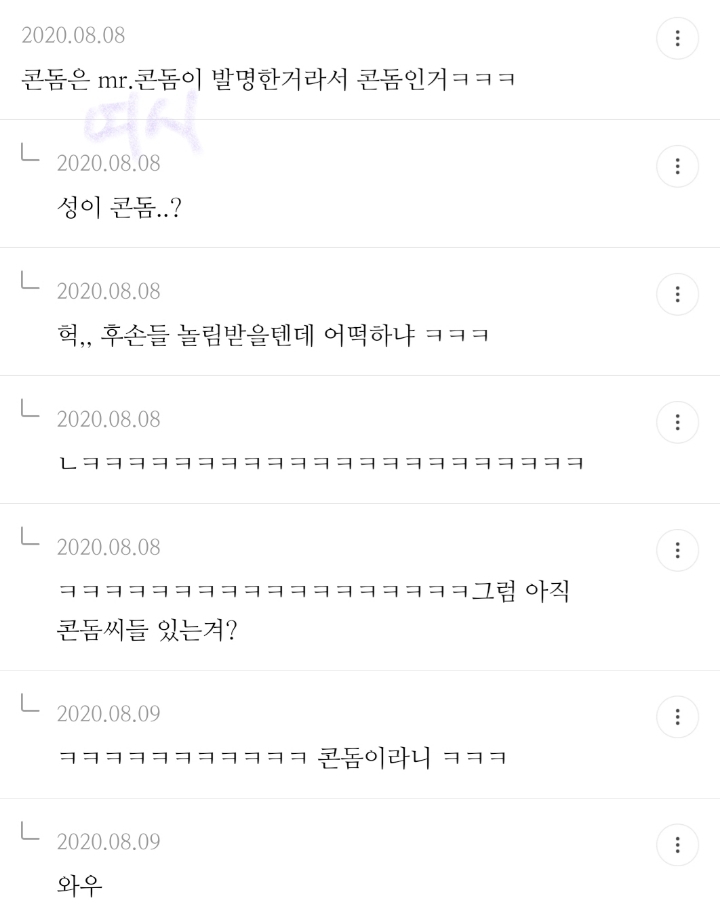The height and width of the screenshot is (915, 720).
Task: Open the three-dot menu for the 'ㄴㅋㅋㅋ' reply
Action: [677, 422]
